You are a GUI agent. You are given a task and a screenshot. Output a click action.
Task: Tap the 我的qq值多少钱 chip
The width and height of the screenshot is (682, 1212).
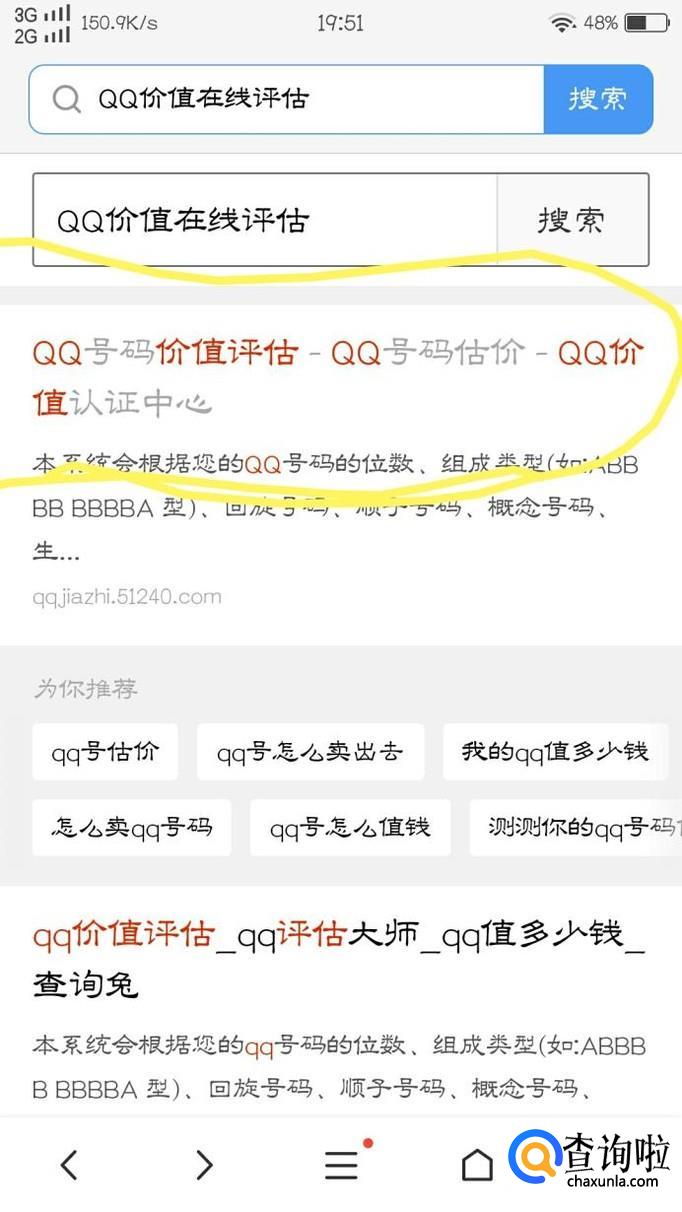pos(555,751)
